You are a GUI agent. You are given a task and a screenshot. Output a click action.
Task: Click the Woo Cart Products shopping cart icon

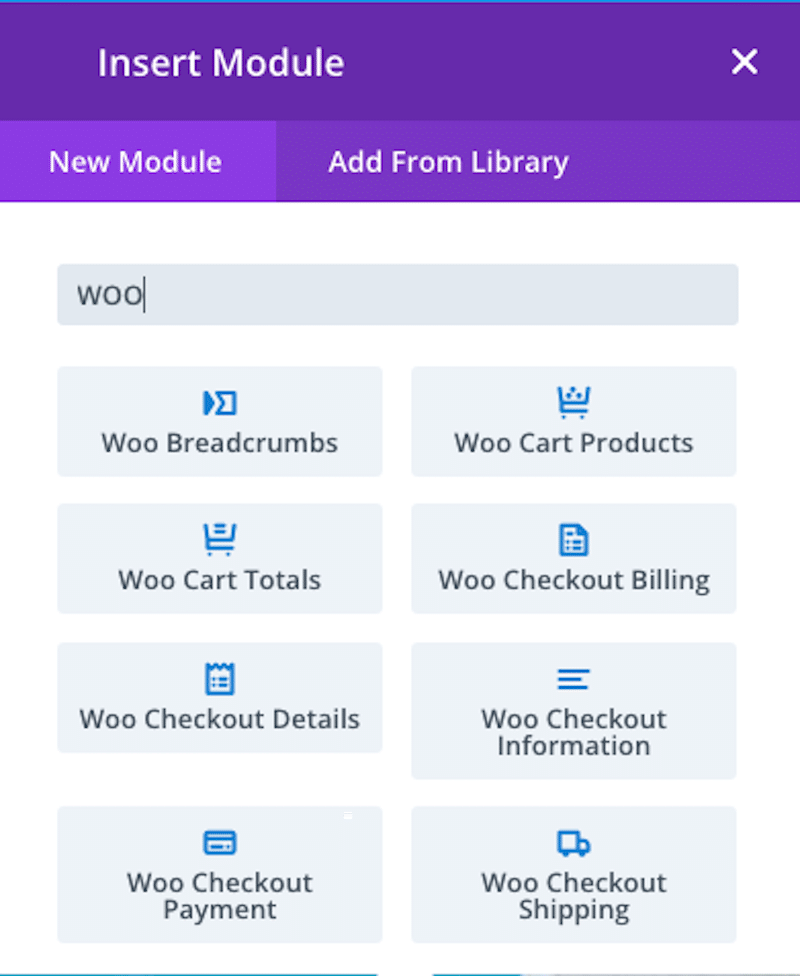[x=573, y=403]
